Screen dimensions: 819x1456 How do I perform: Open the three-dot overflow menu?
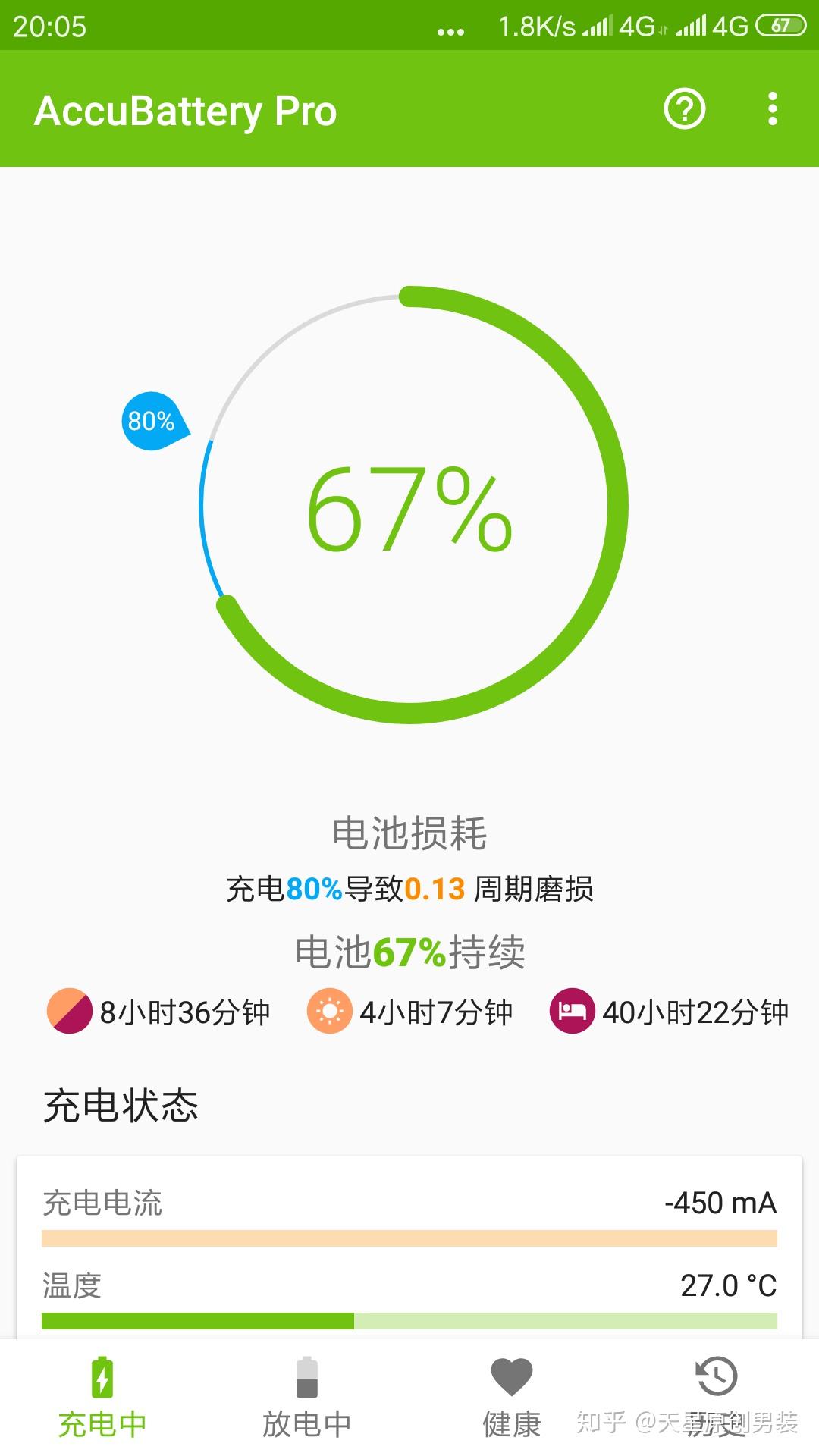(x=772, y=109)
